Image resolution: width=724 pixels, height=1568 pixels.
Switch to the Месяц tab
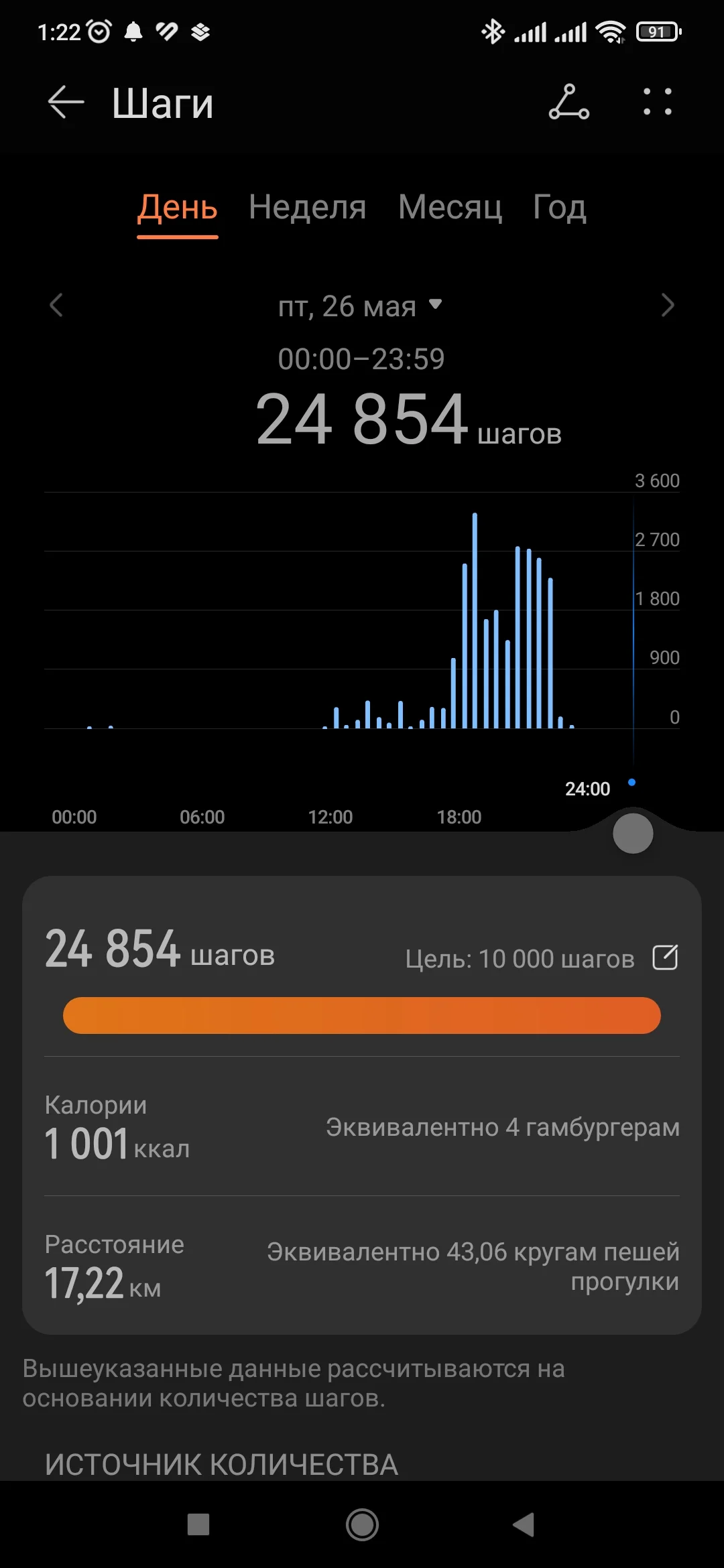[450, 208]
